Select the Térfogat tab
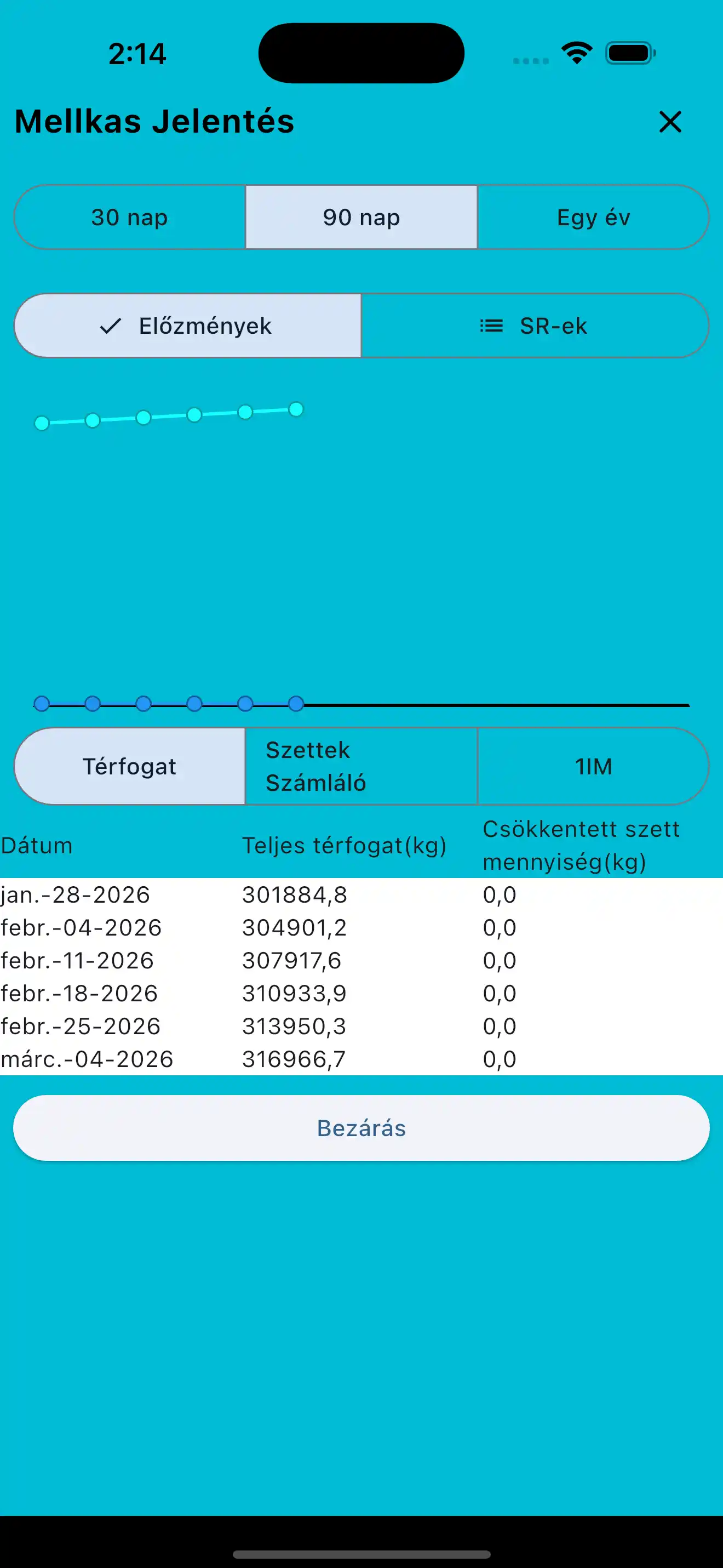This screenshot has height=1568, width=723. click(x=129, y=765)
